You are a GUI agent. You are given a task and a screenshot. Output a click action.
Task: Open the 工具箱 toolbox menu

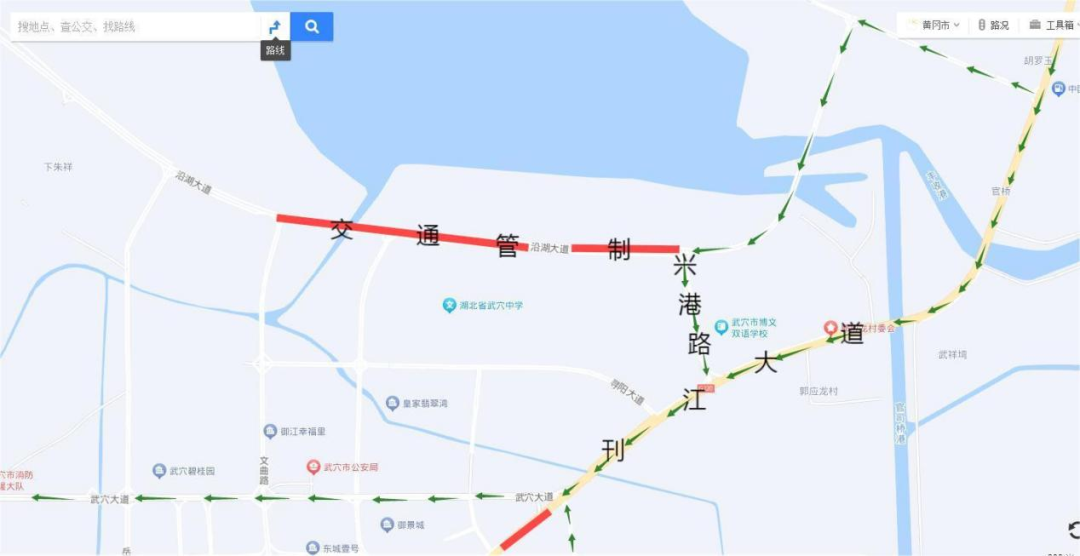click(x=1050, y=25)
